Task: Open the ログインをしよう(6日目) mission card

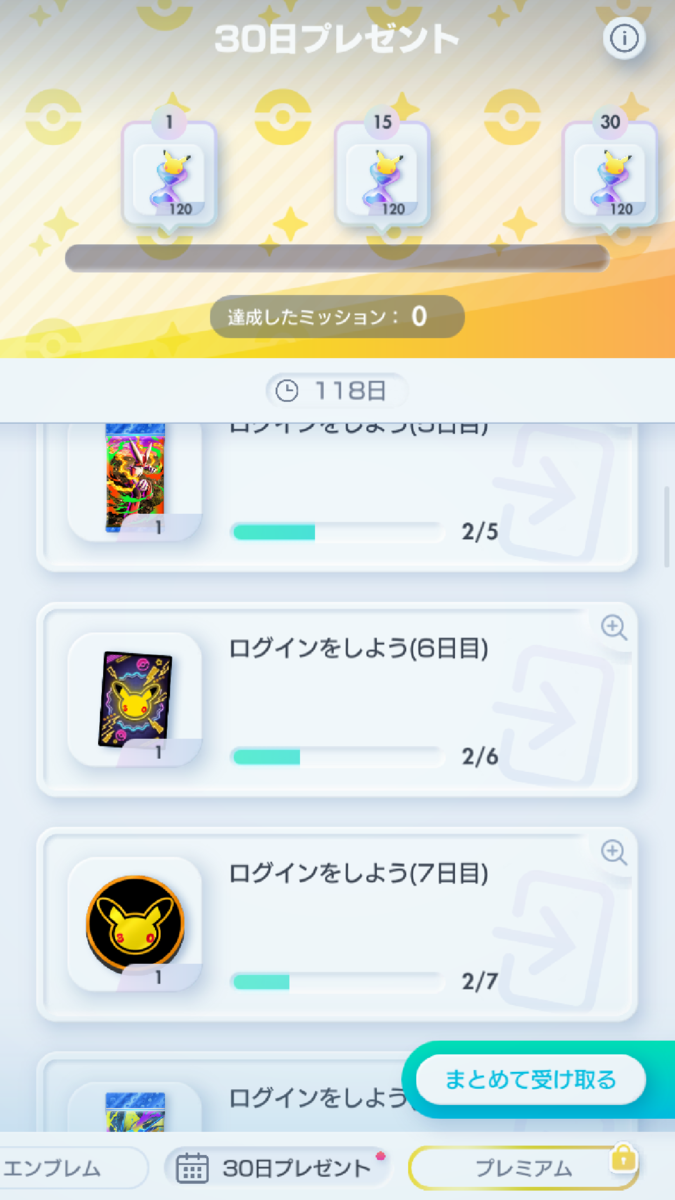Action: pyautogui.click(x=337, y=699)
